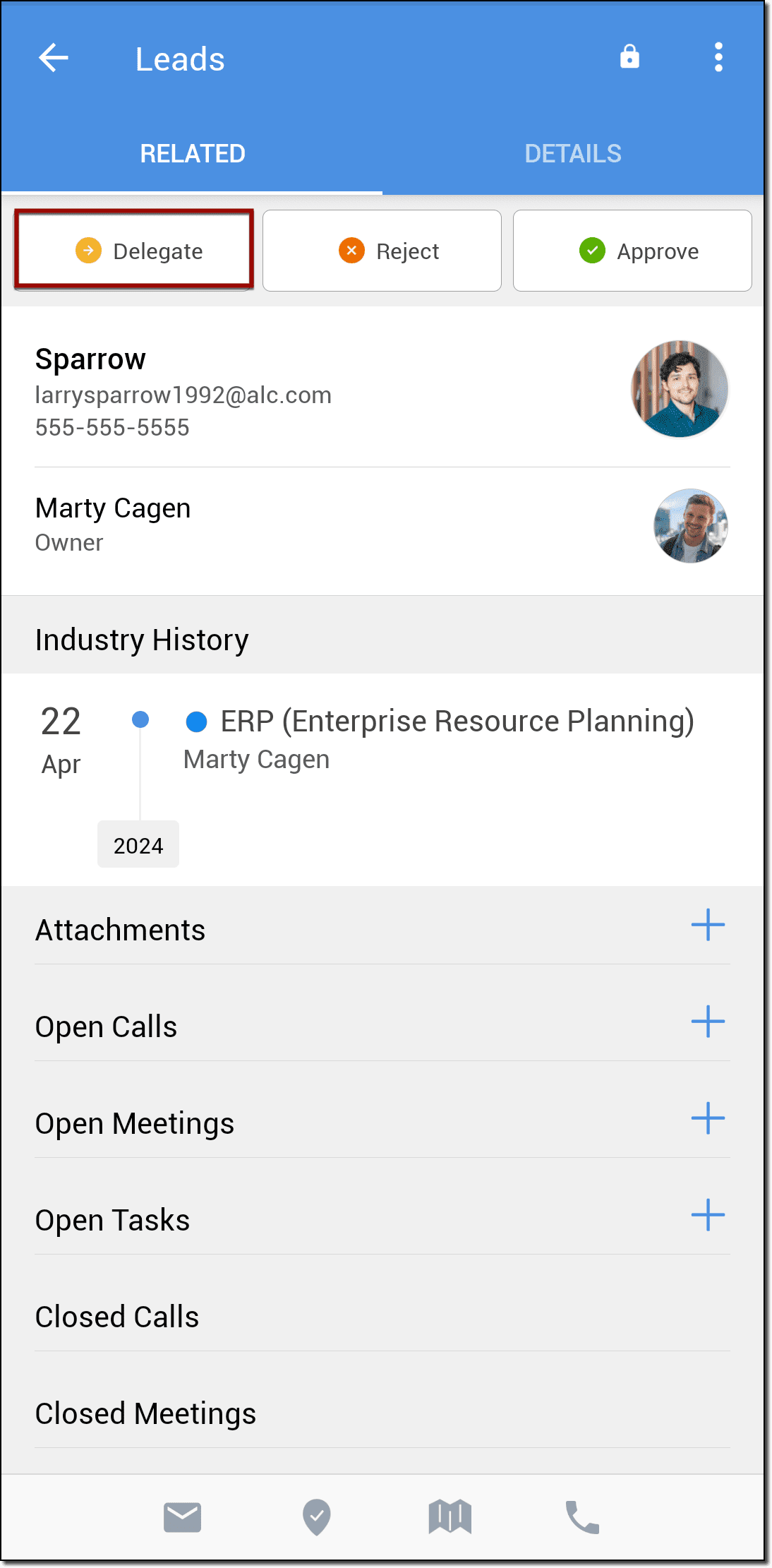
Task: Tap the lock icon in the app bar
Action: tap(629, 56)
